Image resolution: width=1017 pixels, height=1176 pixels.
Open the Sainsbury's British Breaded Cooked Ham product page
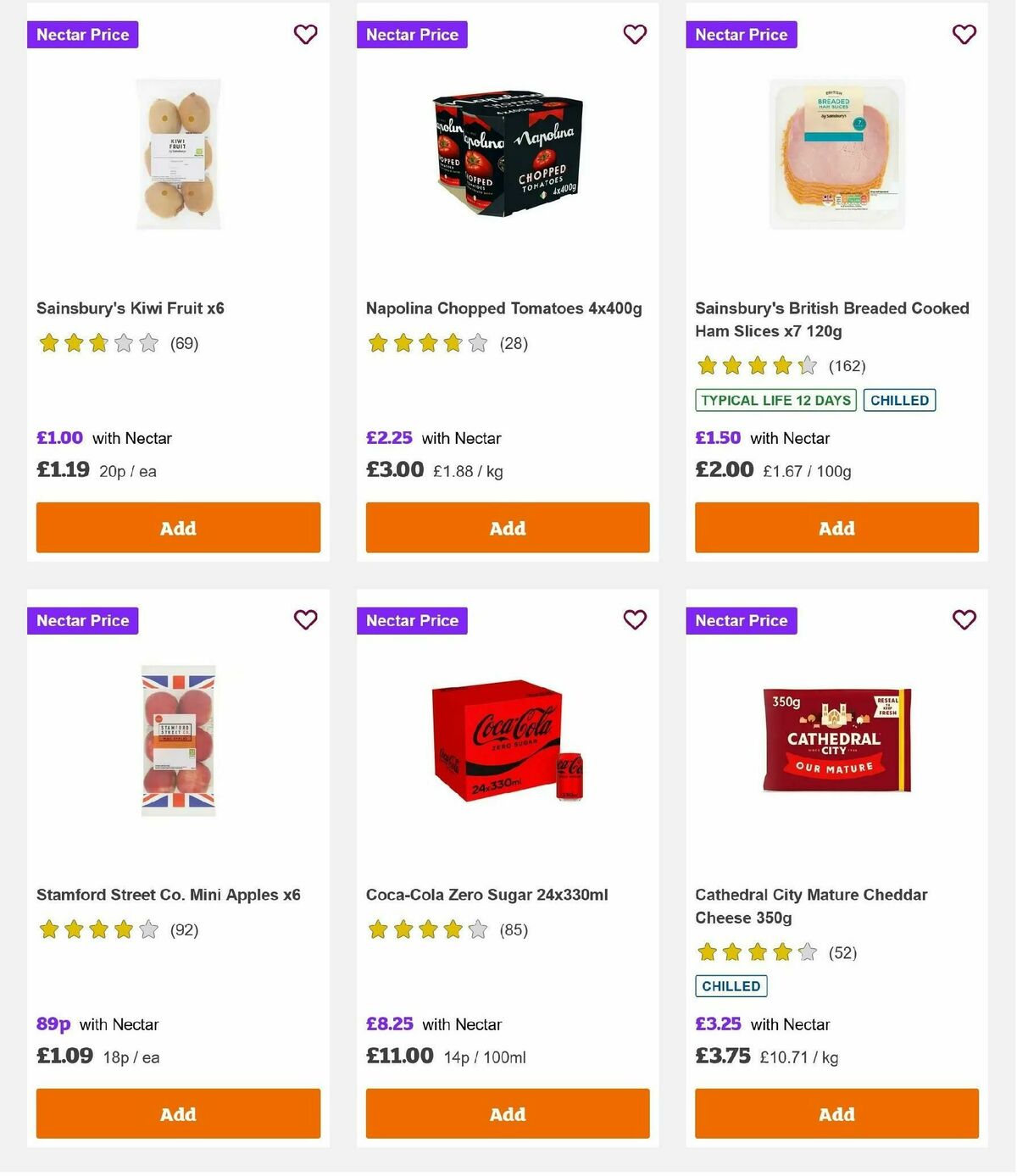coord(831,319)
